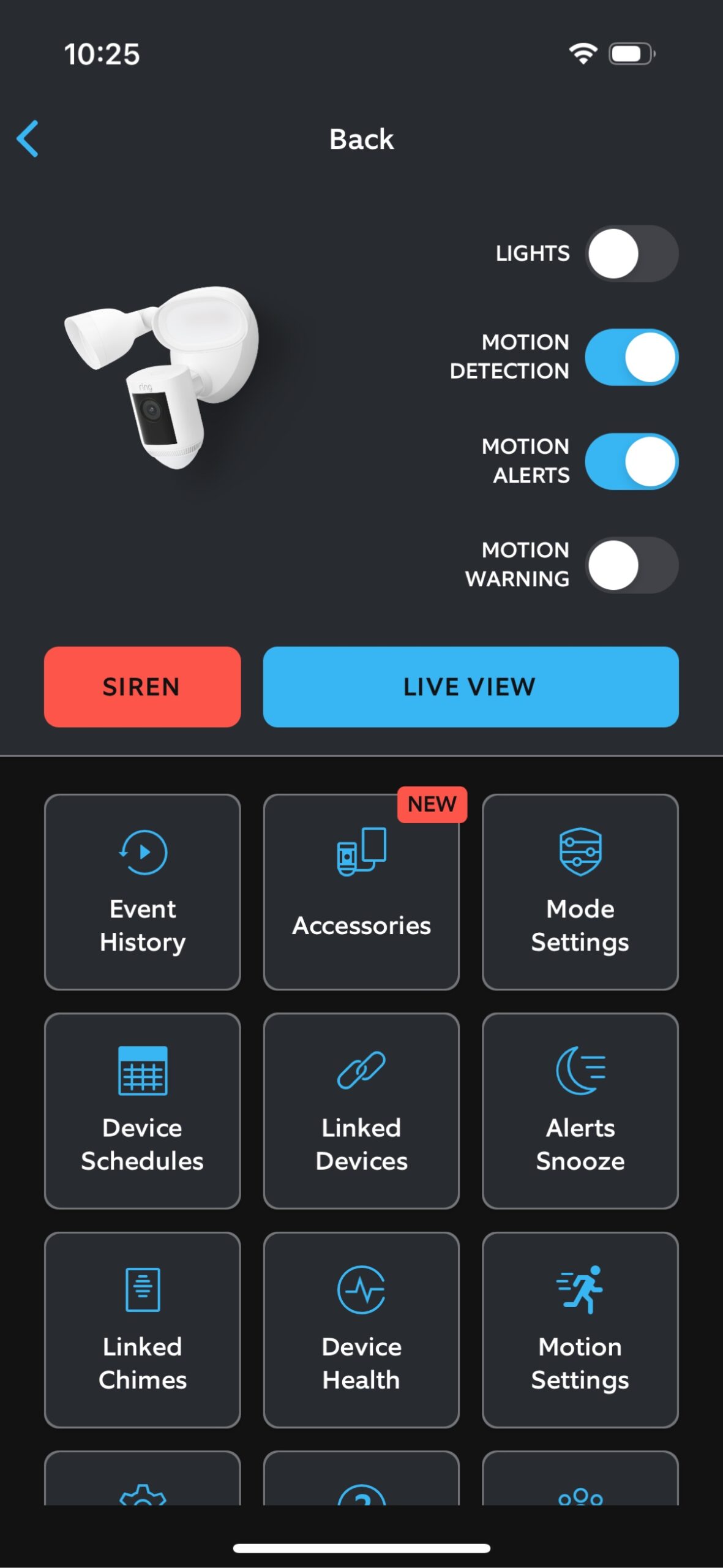Image resolution: width=723 pixels, height=1568 pixels.
Task: Check Device Health
Action: (x=361, y=1330)
